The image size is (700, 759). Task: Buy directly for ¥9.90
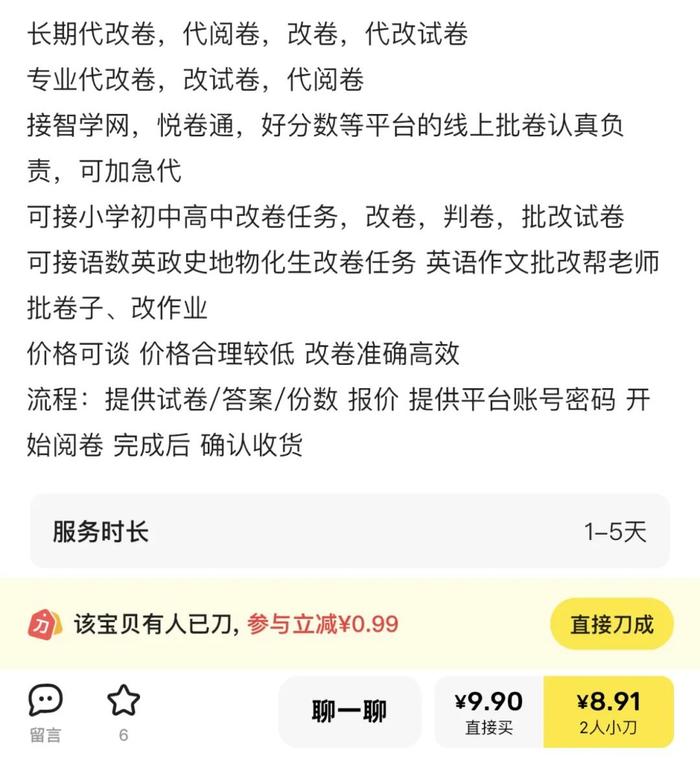[488, 712]
